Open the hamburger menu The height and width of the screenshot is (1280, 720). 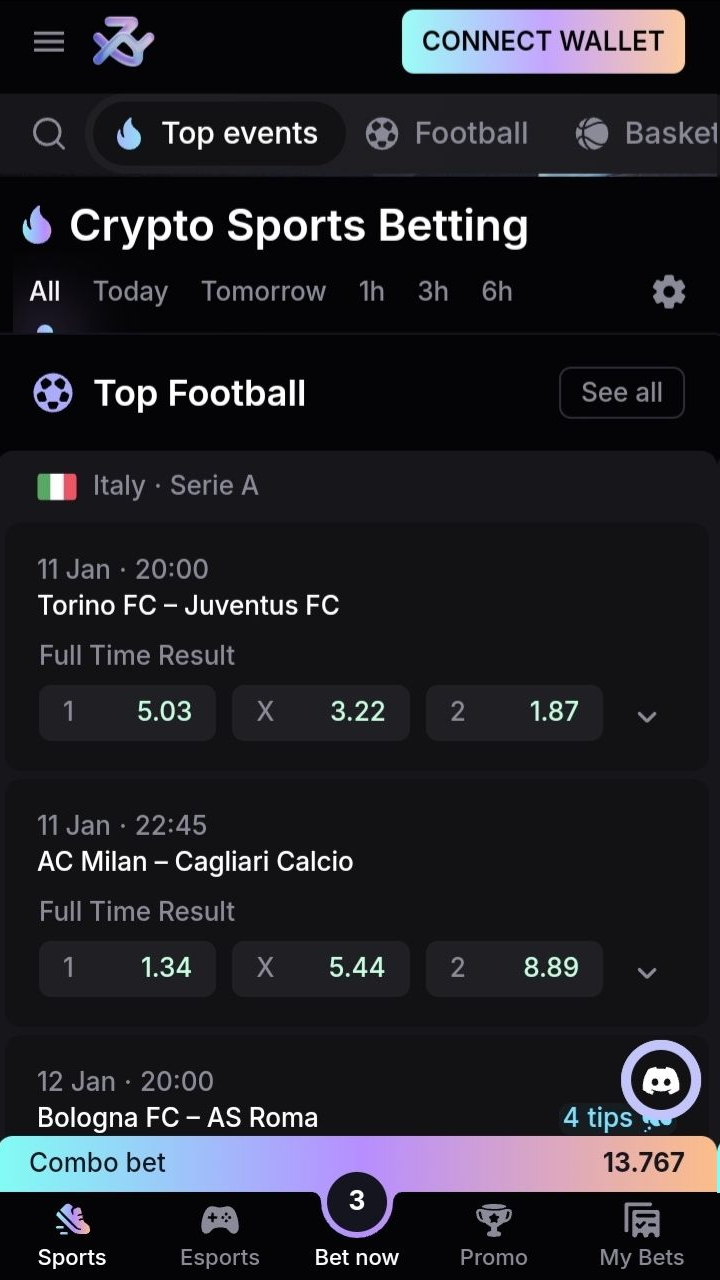click(x=48, y=42)
